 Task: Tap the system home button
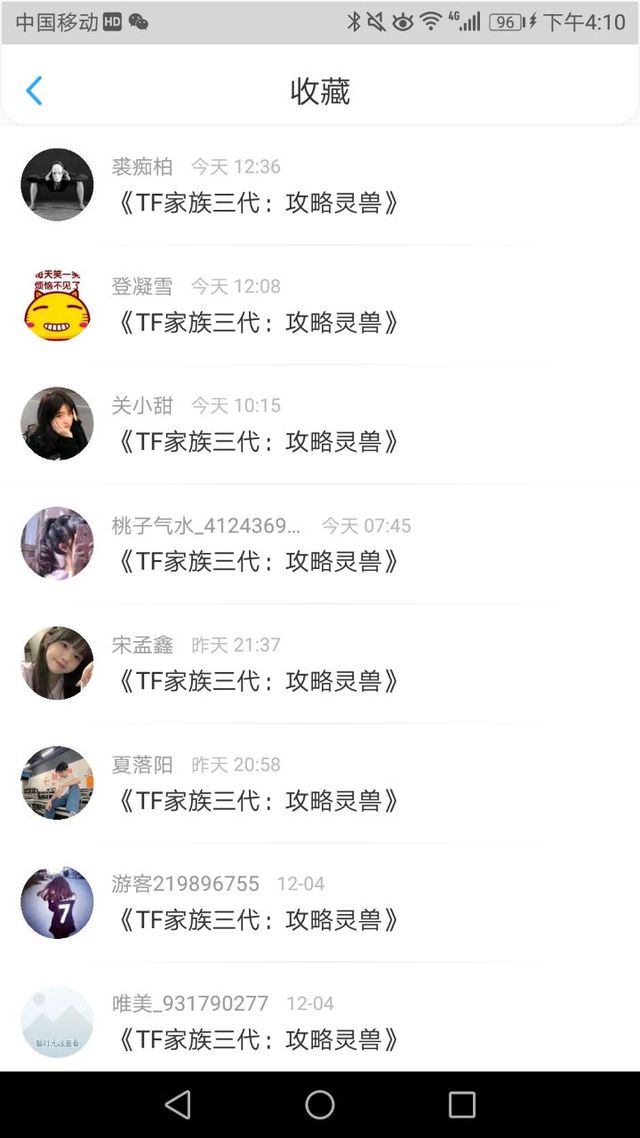tap(320, 1104)
